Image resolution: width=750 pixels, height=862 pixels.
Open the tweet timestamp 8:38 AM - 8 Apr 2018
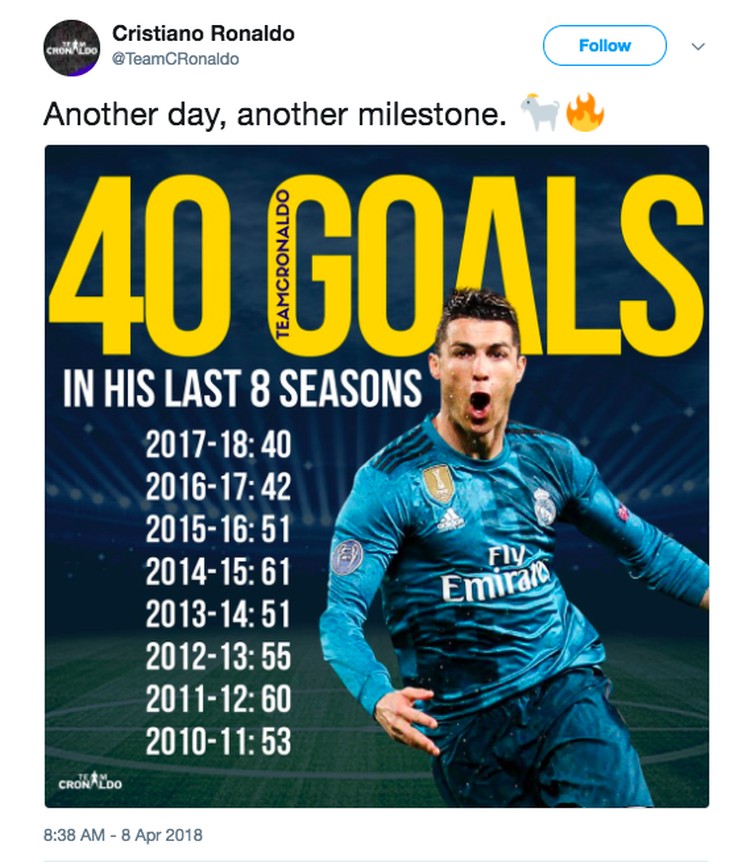click(123, 834)
